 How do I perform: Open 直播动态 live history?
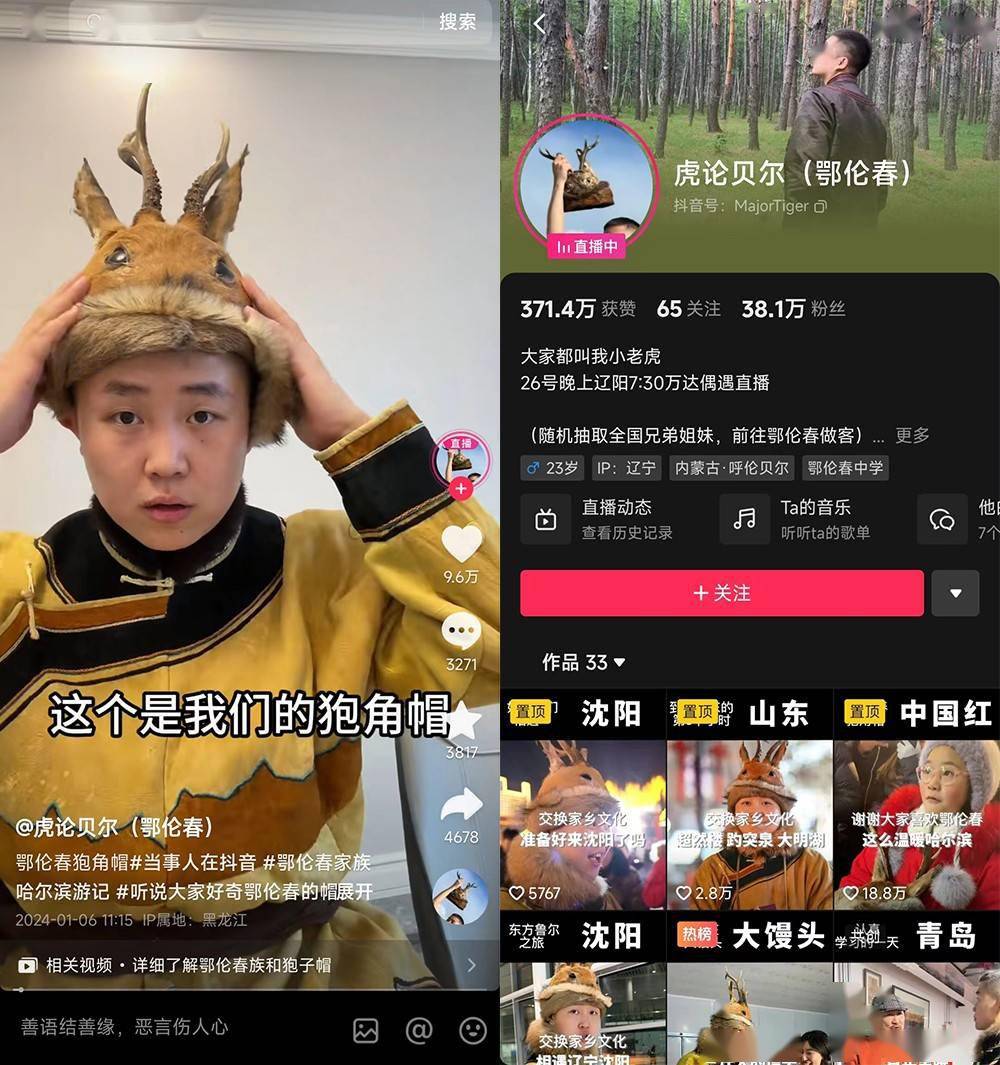(x=600, y=519)
